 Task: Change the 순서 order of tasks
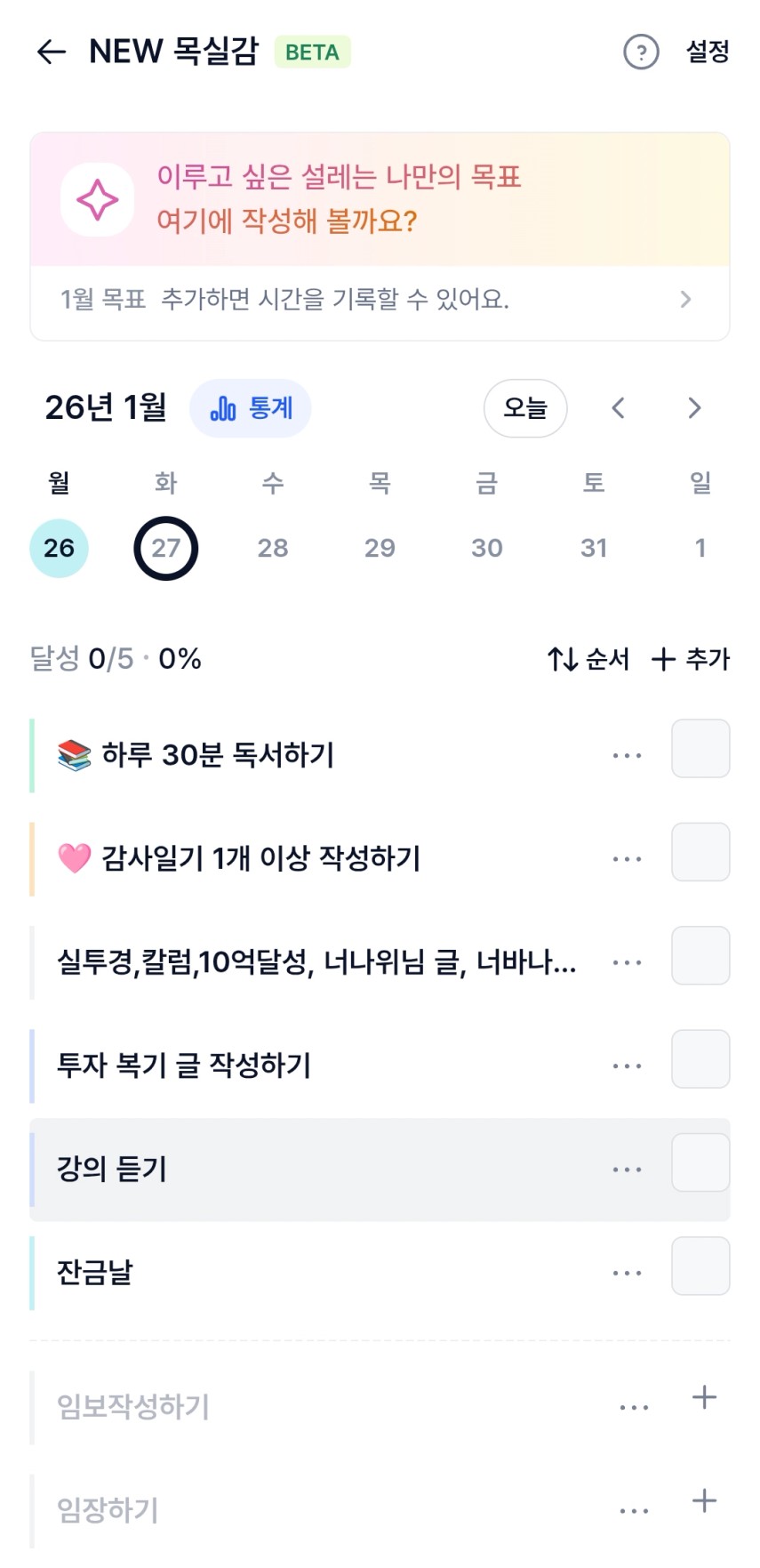pos(588,659)
